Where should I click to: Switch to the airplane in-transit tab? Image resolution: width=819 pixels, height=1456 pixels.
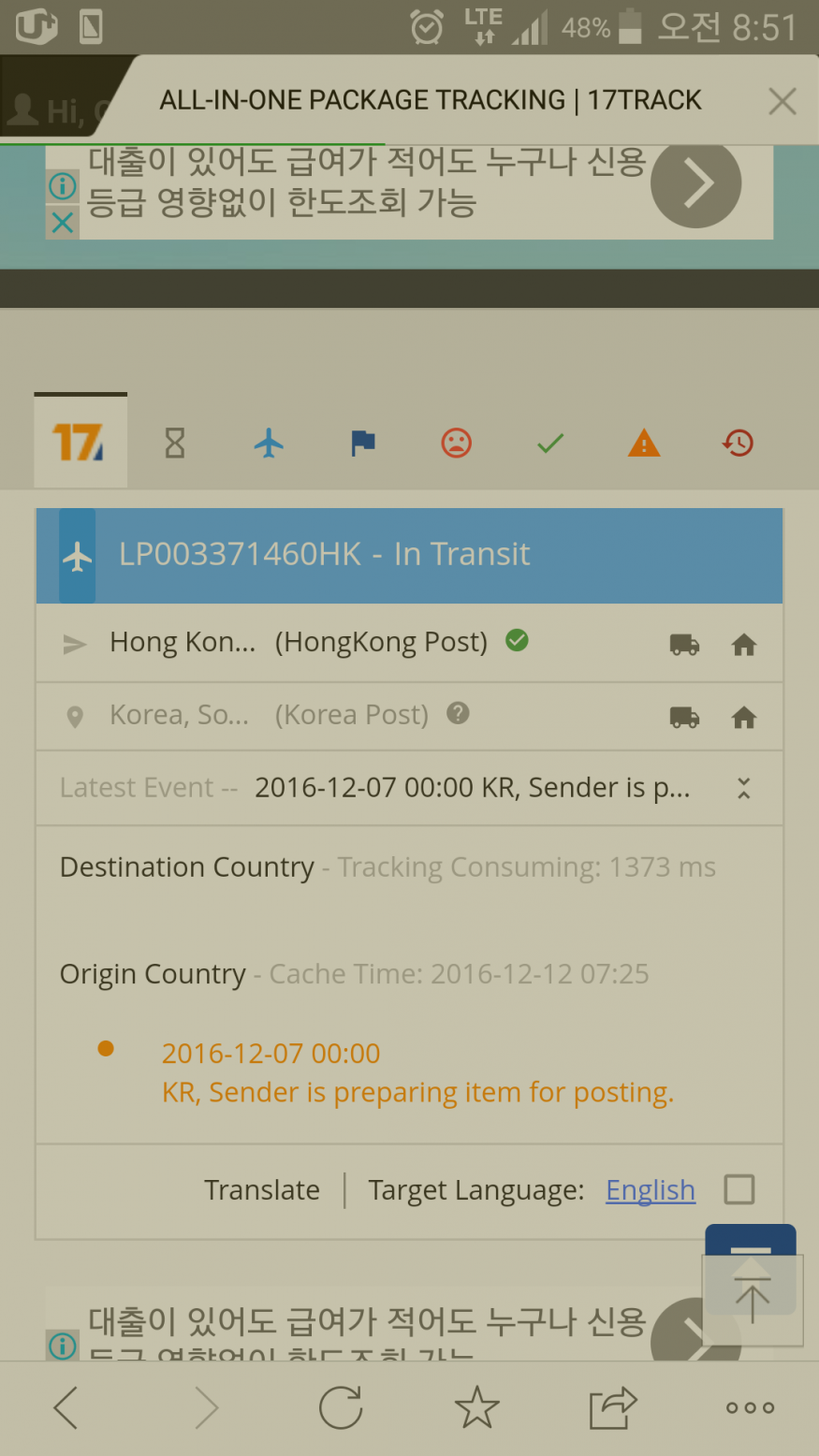click(269, 443)
